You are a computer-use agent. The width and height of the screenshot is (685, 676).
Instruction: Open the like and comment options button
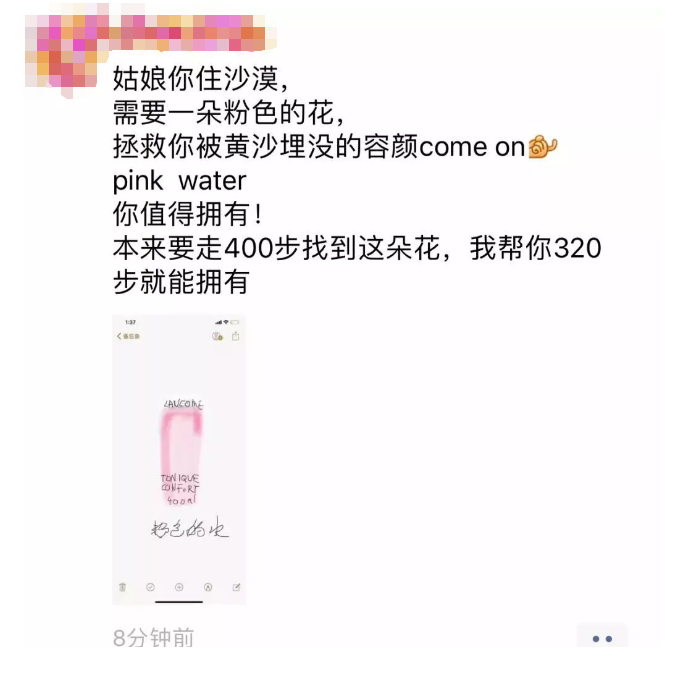[601, 638]
